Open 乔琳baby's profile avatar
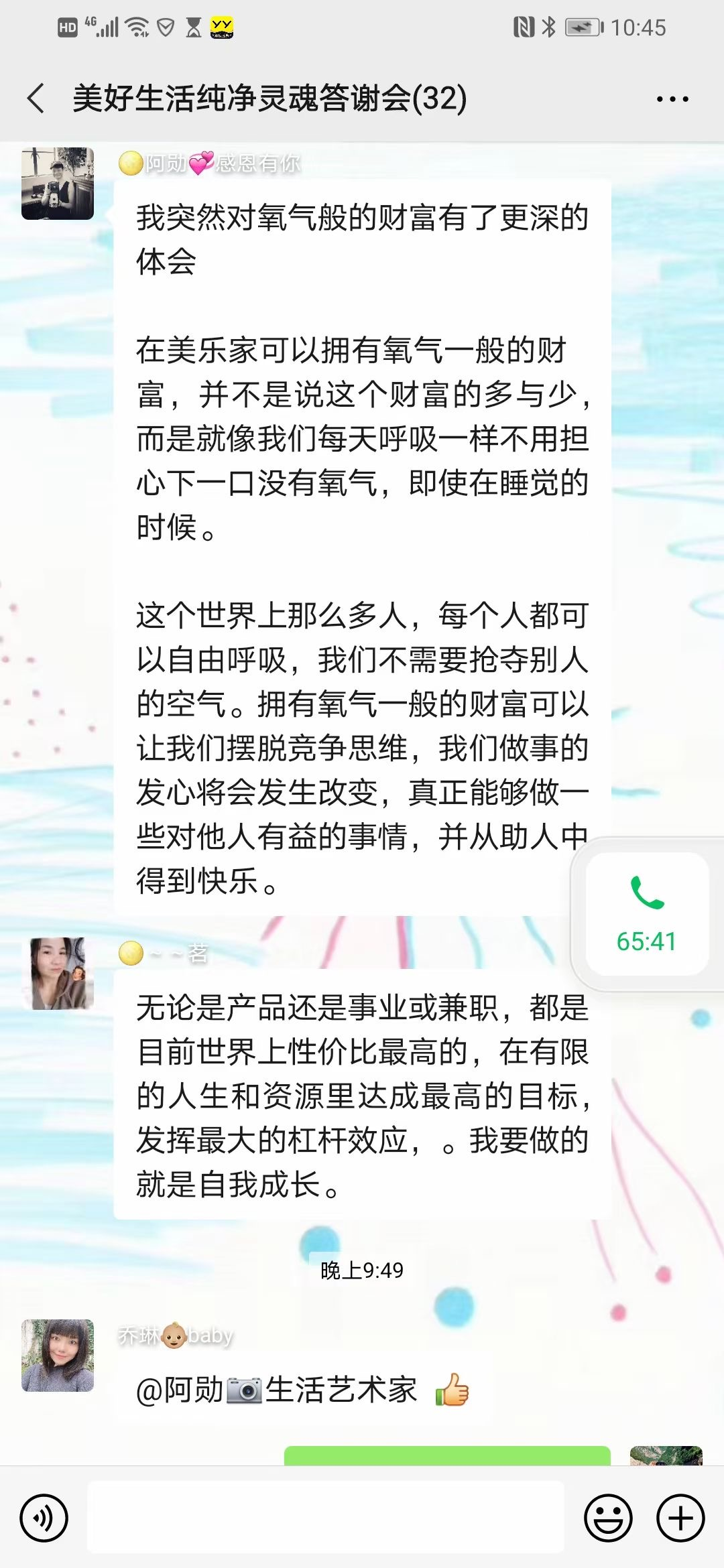Viewport: 724px width, 1568px height. pos(58,1355)
